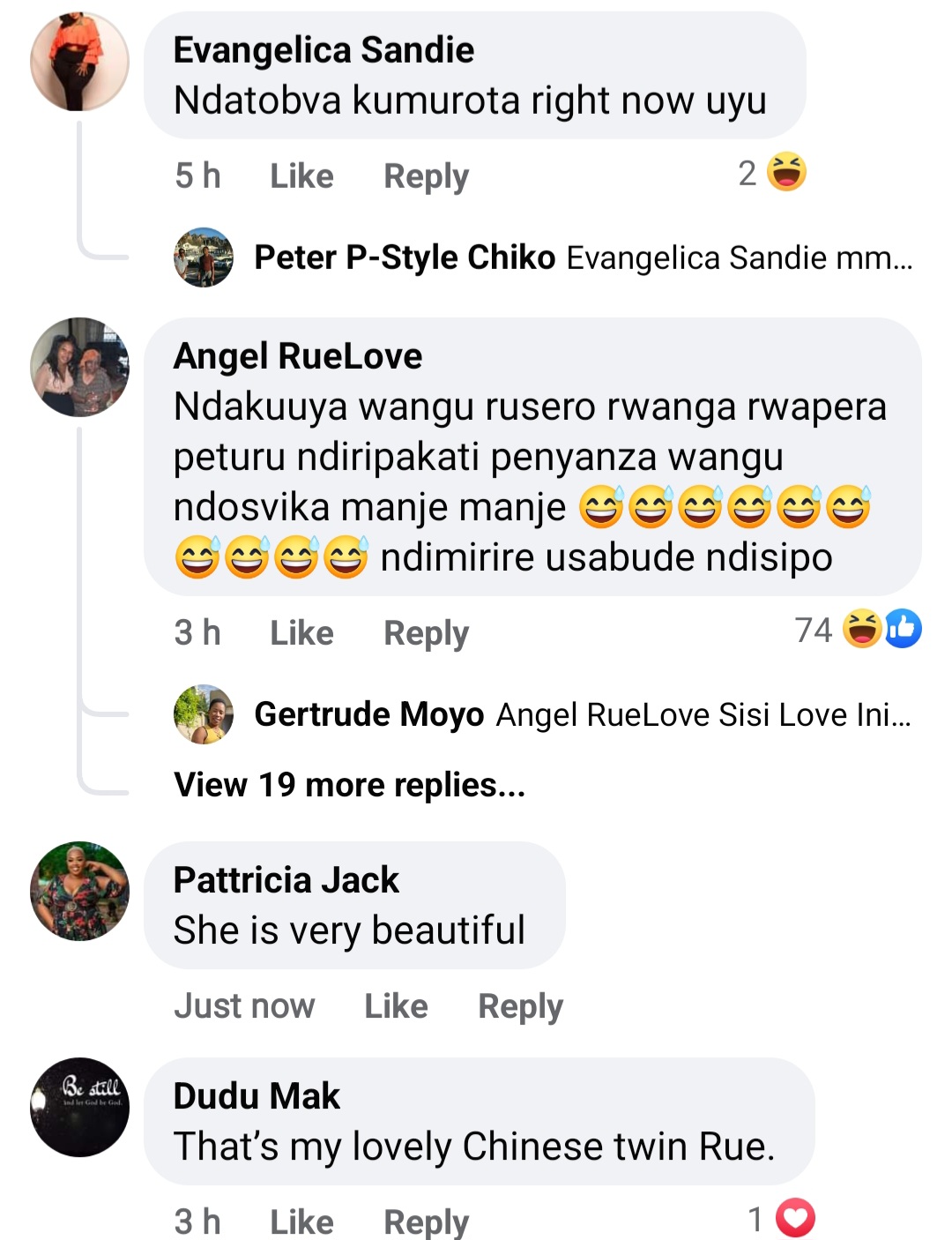Open Peter P-Style Chiko's reply
This screenshot has height=1240, width=952.
583,258
